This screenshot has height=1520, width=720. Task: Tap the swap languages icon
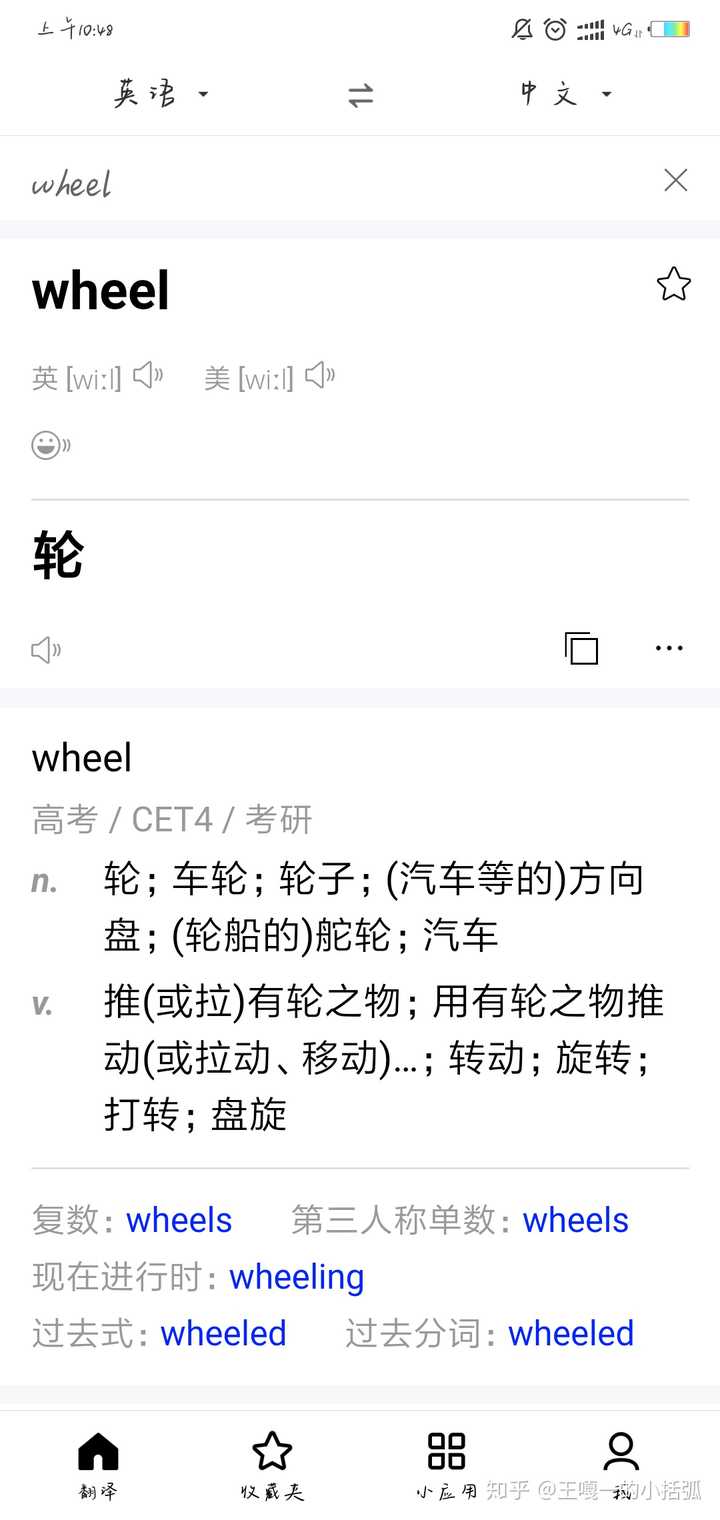[360, 94]
